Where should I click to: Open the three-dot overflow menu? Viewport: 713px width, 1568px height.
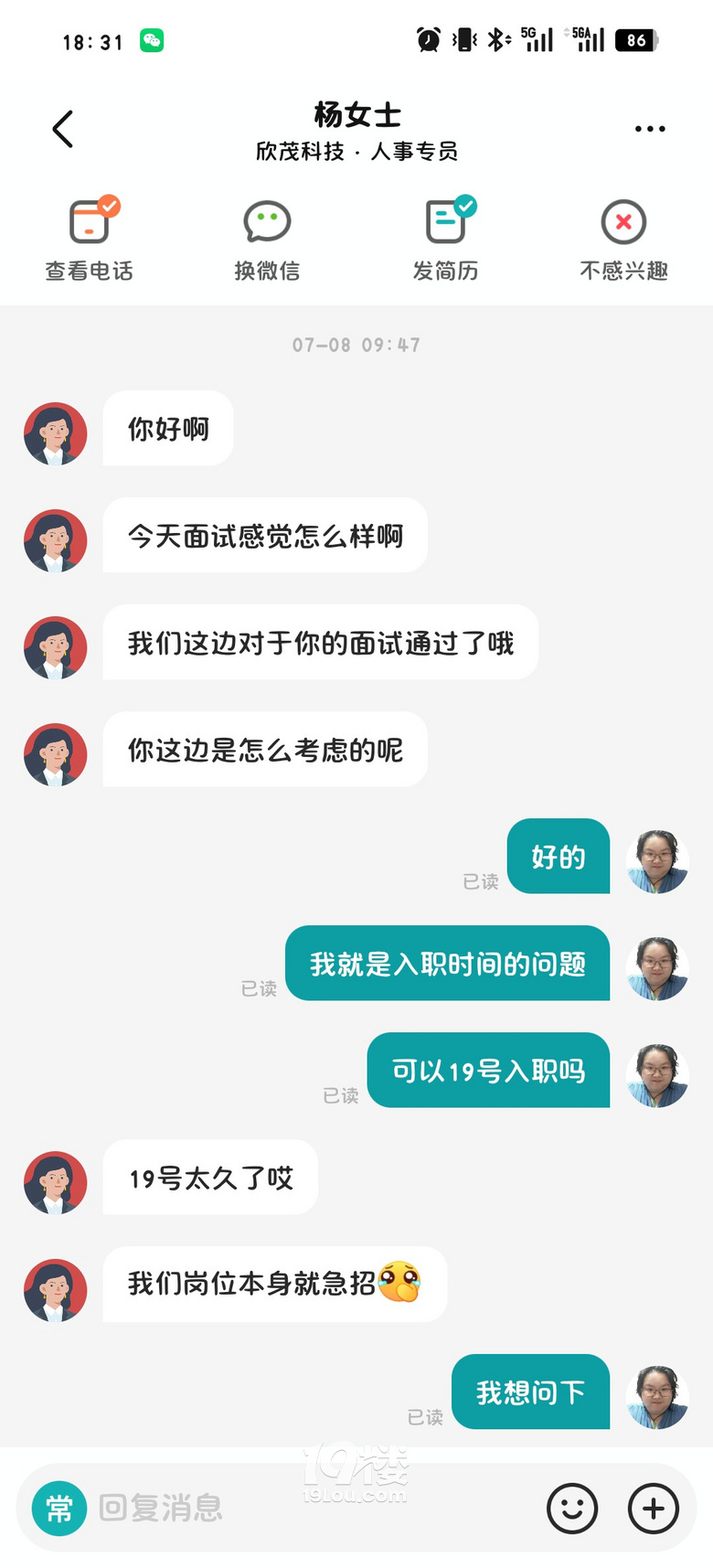[x=650, y=129]
